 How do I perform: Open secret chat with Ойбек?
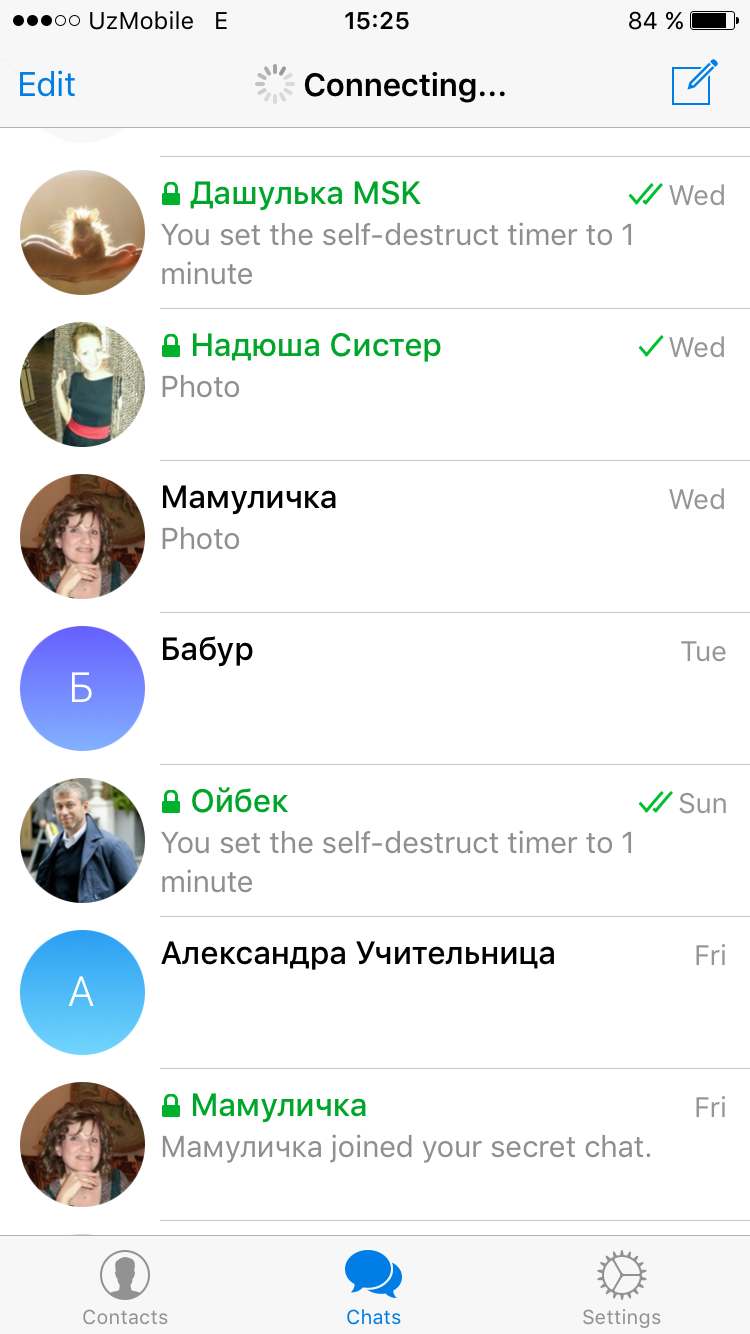tap(375, 841)
